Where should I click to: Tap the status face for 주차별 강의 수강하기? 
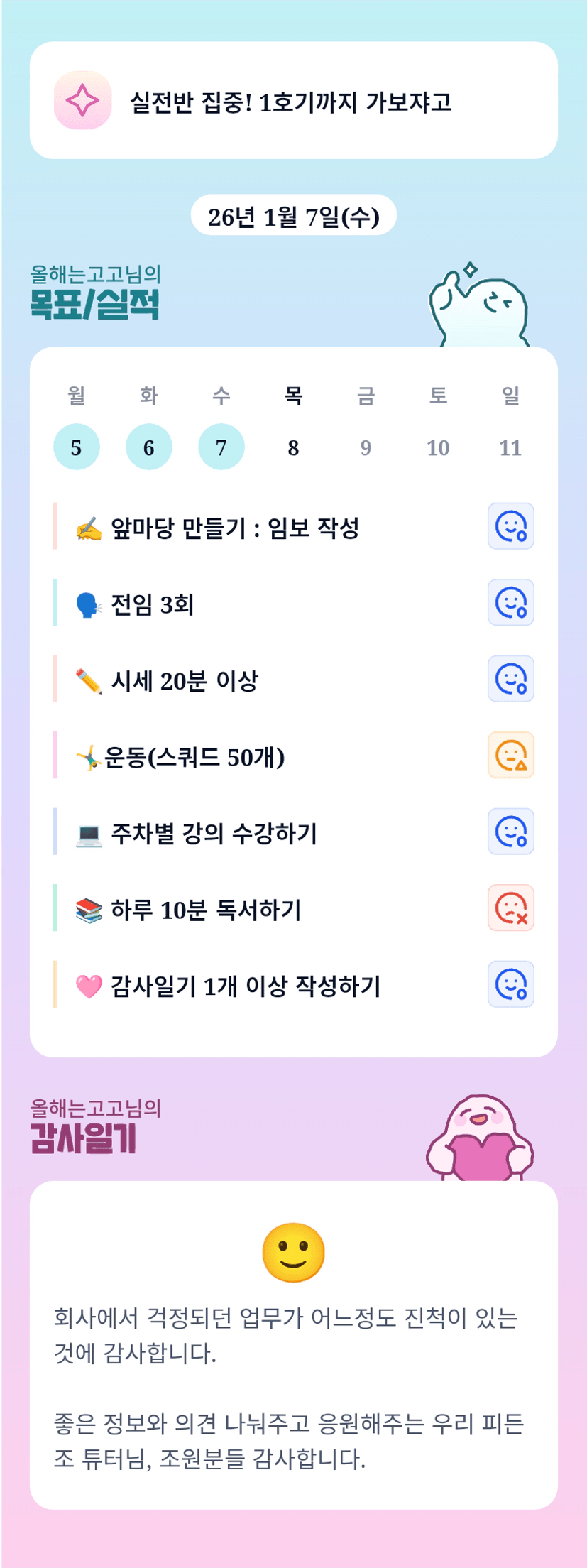click(510, 832)
